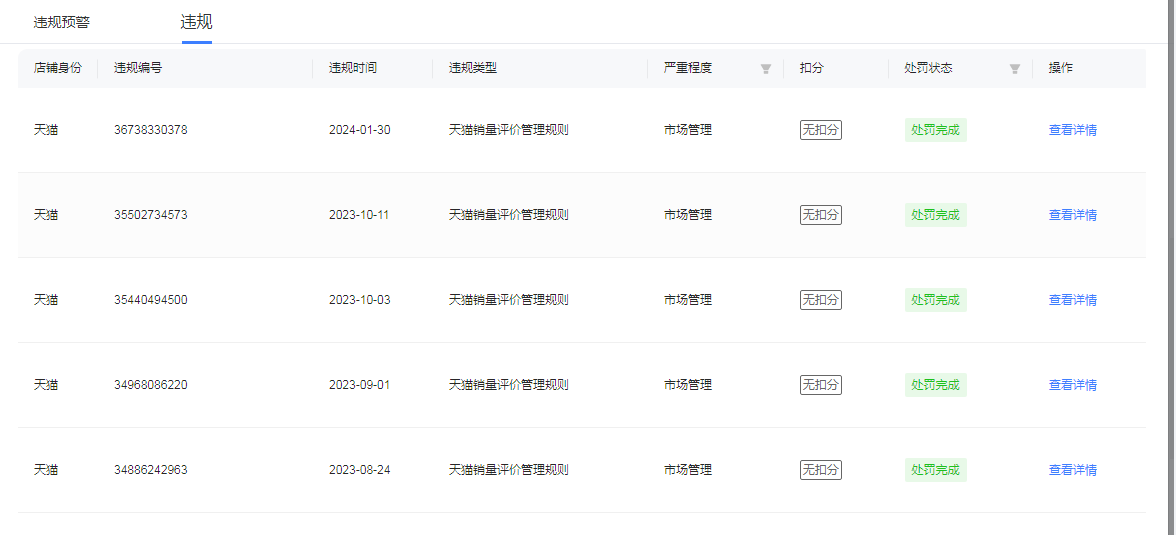View details of violation 35440494500
This screenshot has width=1176, height=535.
point(1072,300)
